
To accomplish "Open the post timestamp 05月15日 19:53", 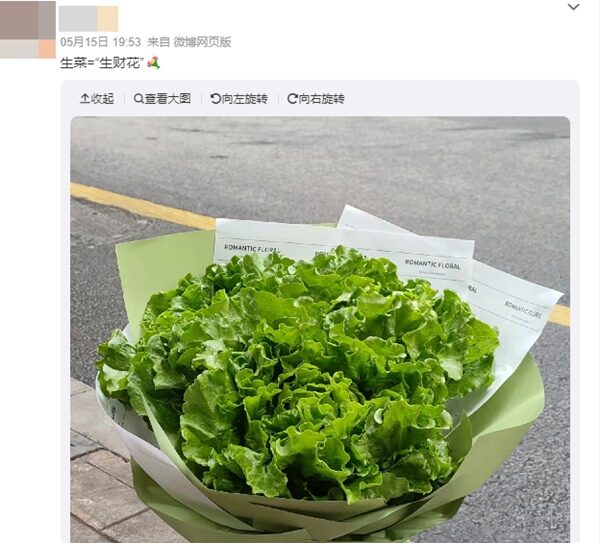I will coord(100,42).
